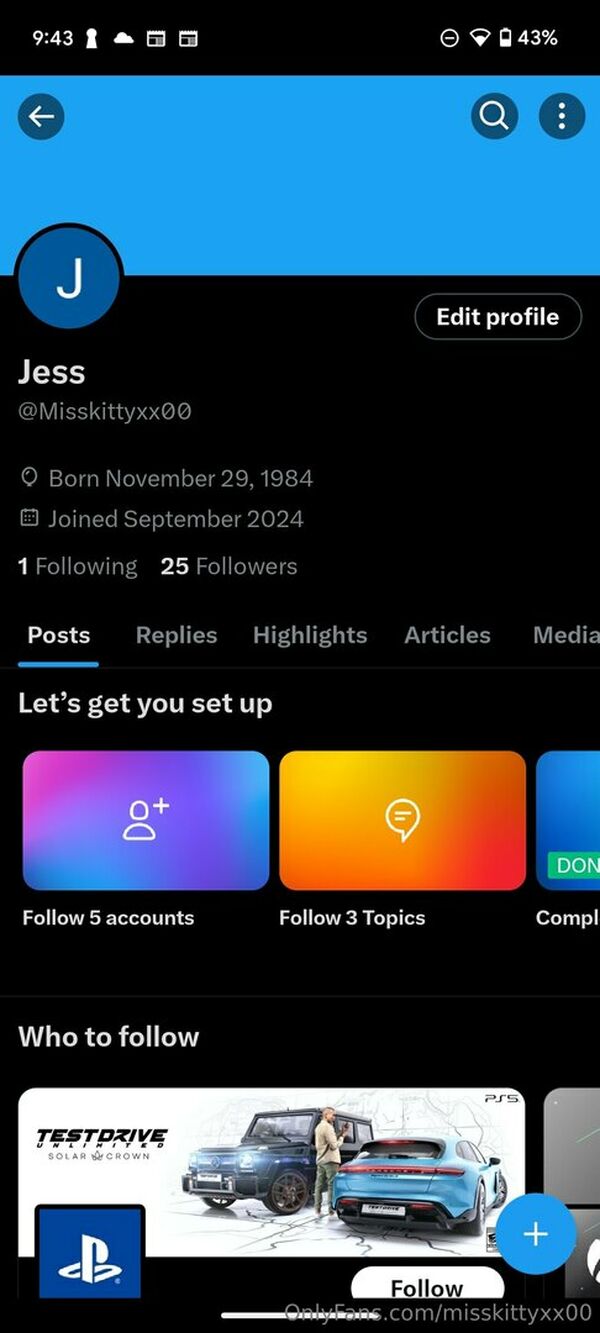Switch to the Media tab
Viewport: 600px width, 1333px height.
(566, 635)
